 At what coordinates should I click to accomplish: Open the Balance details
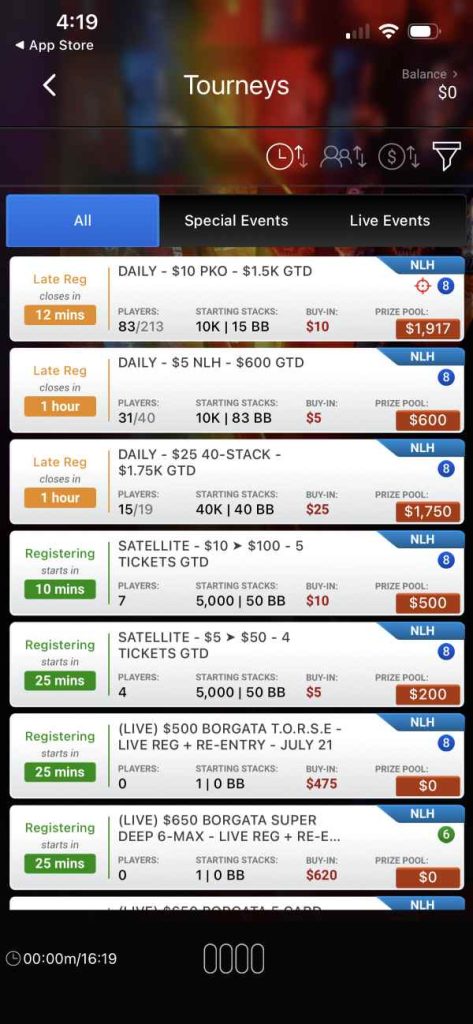point(429,84)
